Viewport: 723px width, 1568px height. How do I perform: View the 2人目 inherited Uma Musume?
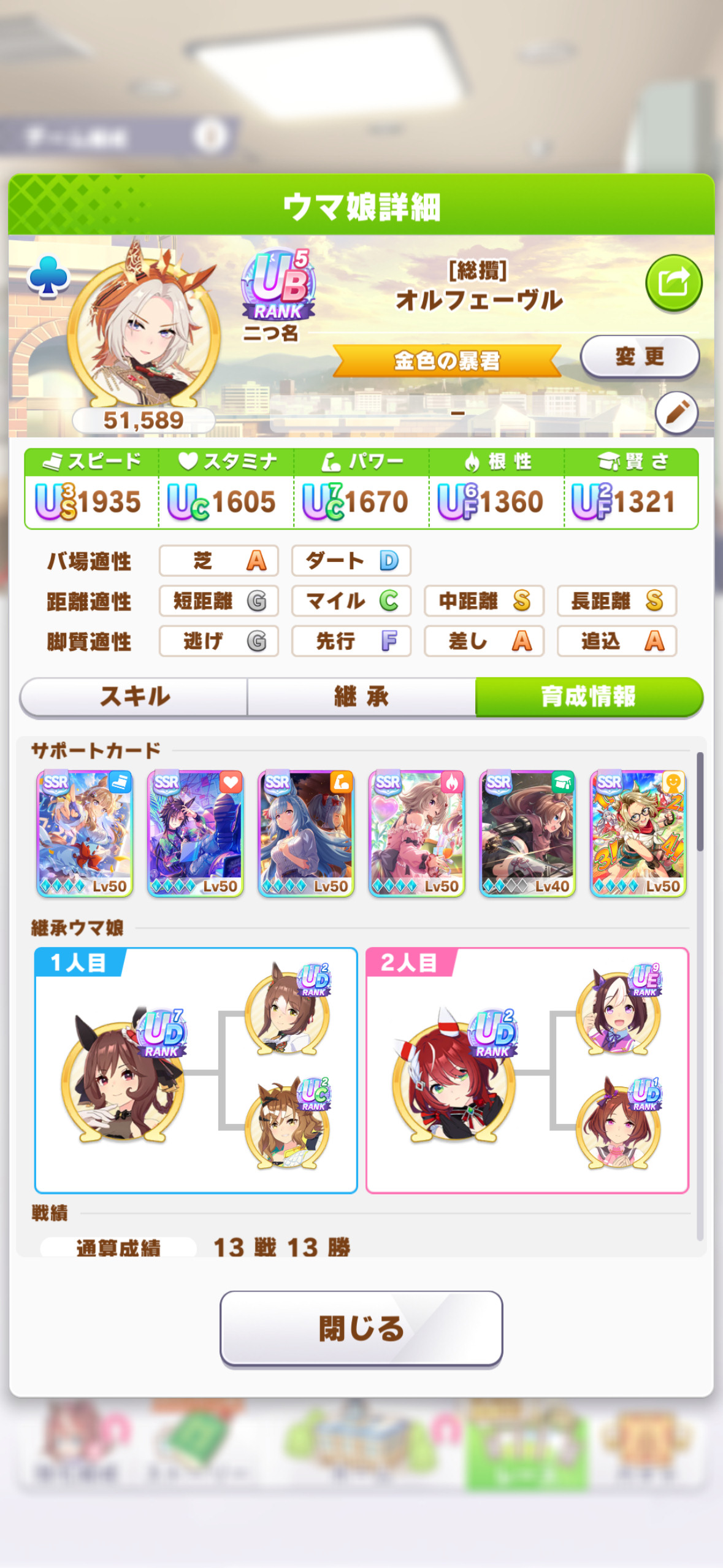pos(454,1077)
